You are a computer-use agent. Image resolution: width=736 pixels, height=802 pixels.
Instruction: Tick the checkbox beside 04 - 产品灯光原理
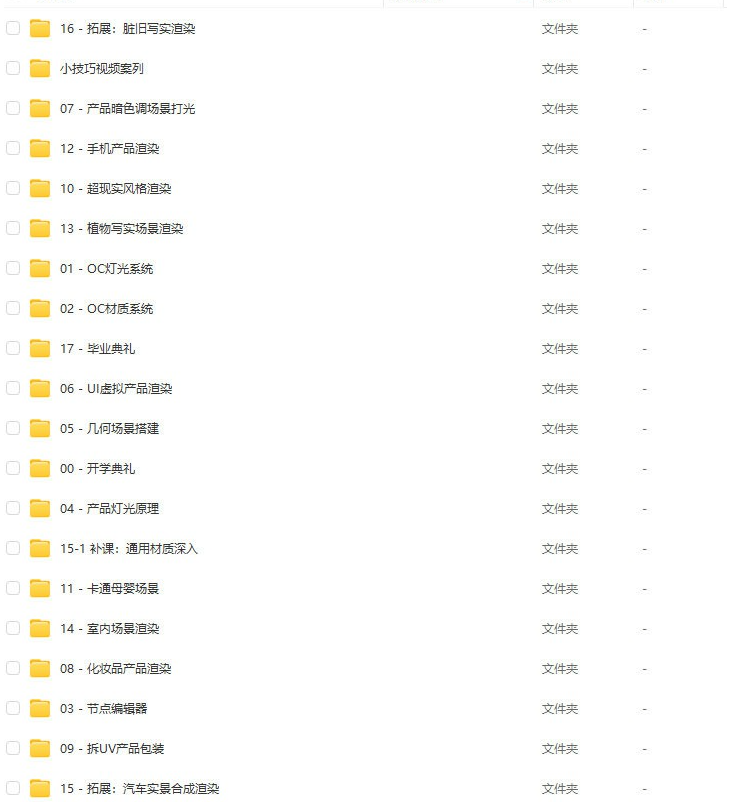pos(13,508)
